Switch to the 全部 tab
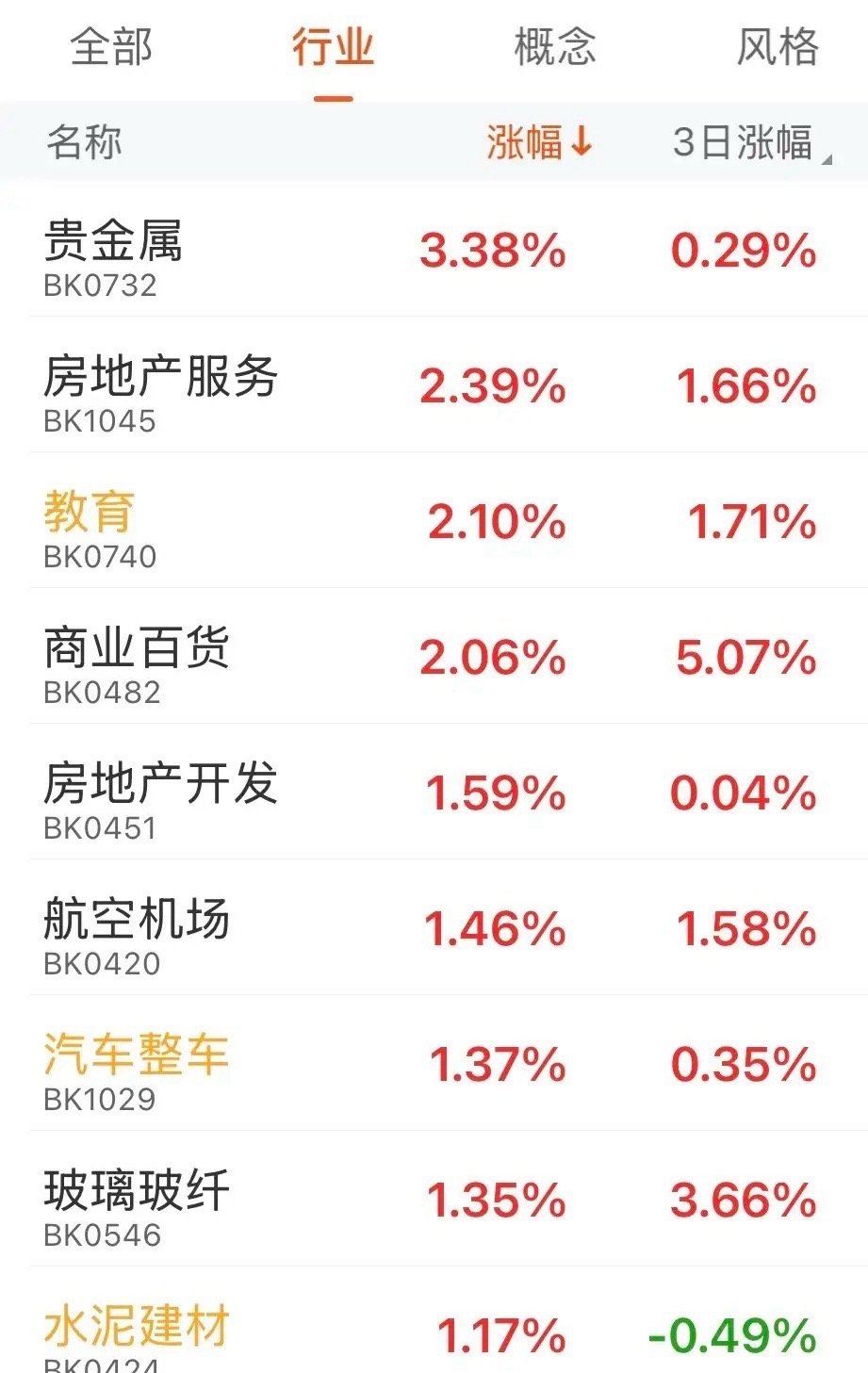The height and width of the screenshot is (1373, 868). pos(111,47)
